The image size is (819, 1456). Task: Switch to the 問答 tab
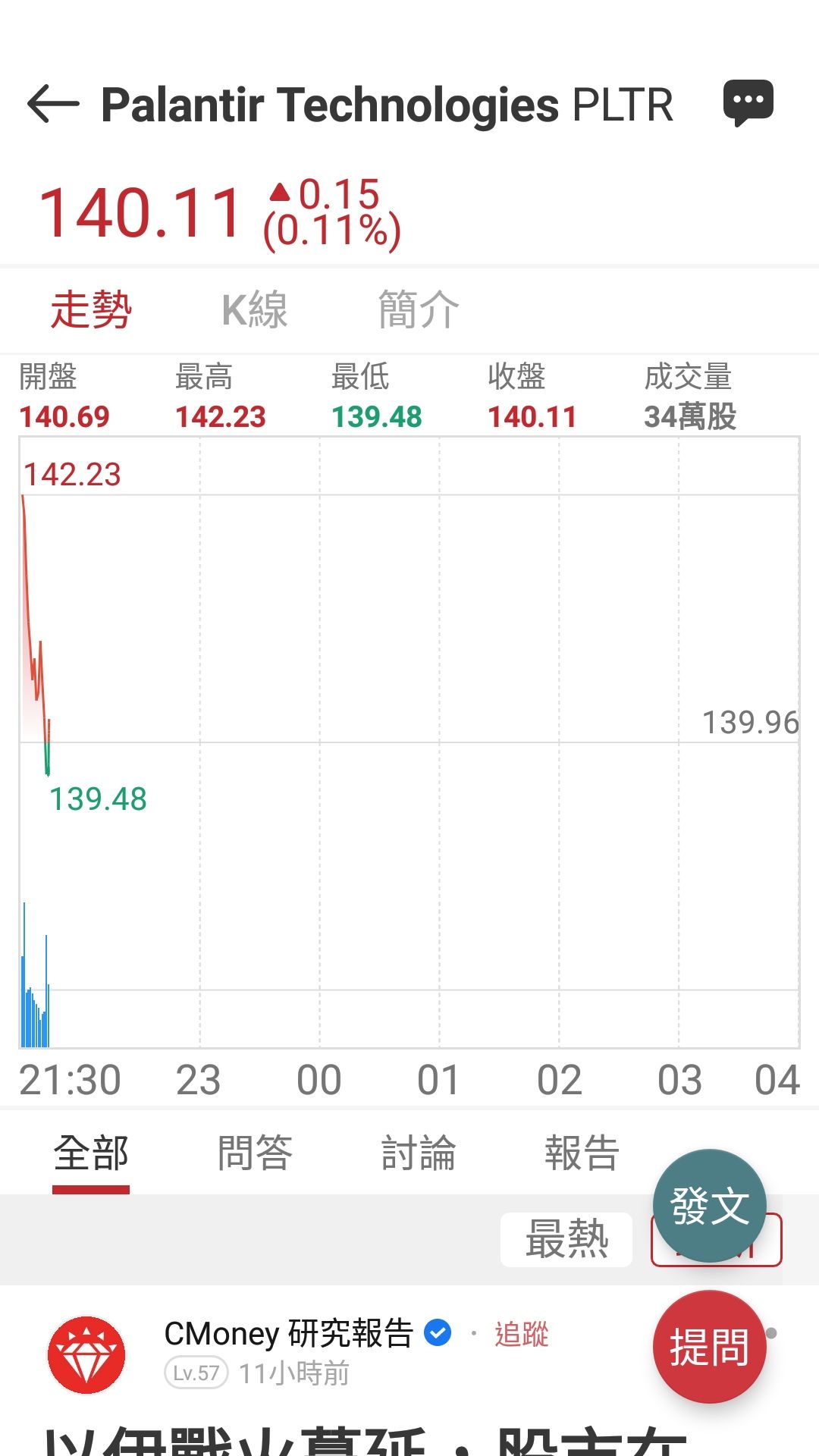point(255,1153)
